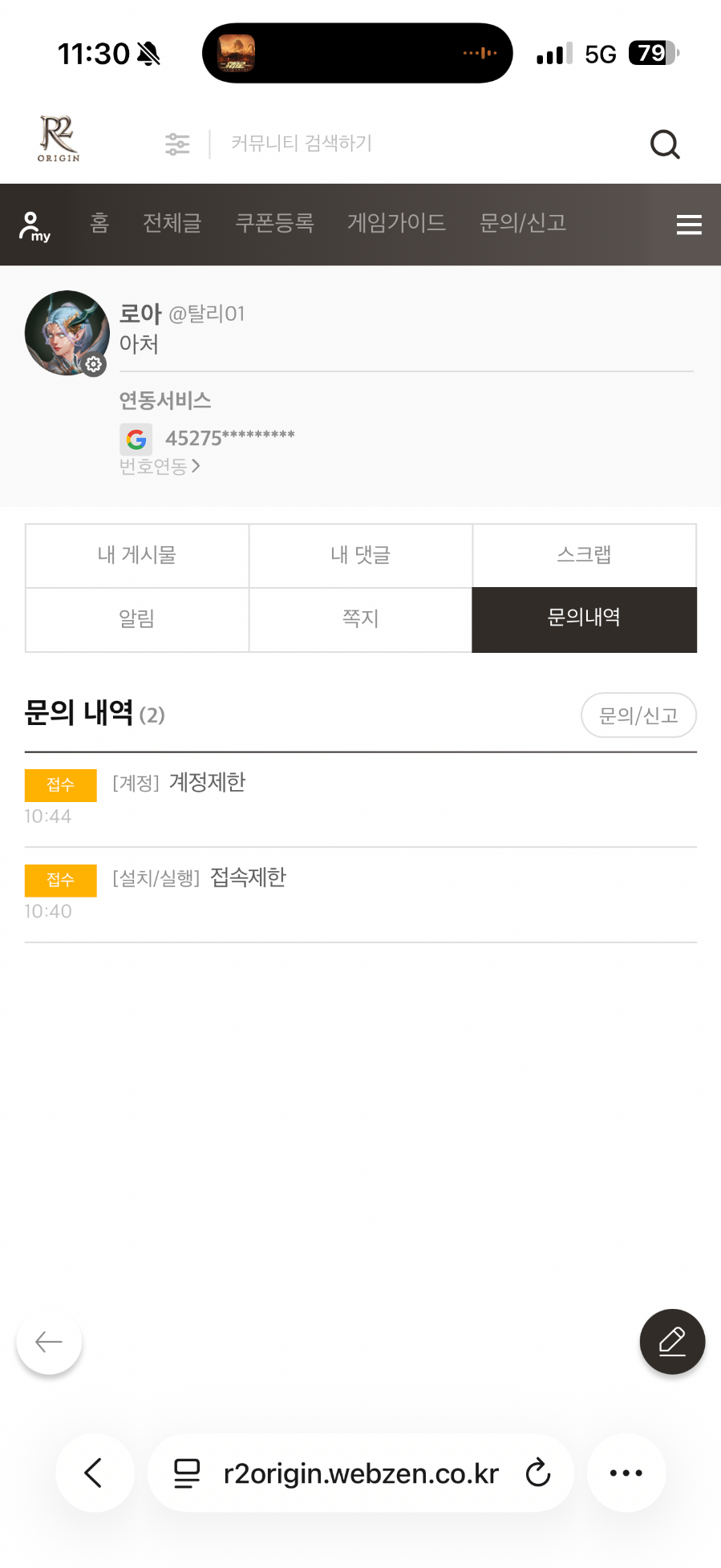Open the search filter sliders icon
This screenshot has height=1568, width=721.
(177, 144)
